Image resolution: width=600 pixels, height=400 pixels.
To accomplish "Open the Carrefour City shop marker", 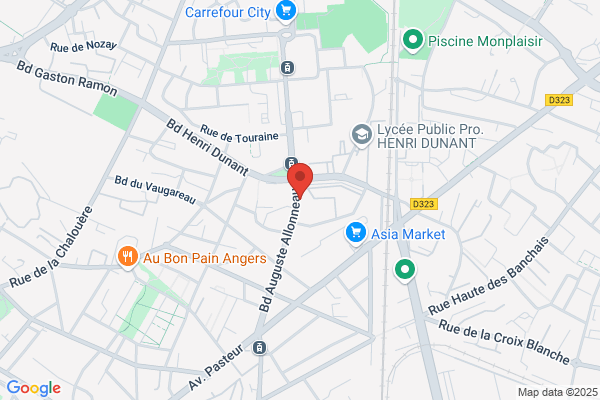I will [x=286, y=12].
